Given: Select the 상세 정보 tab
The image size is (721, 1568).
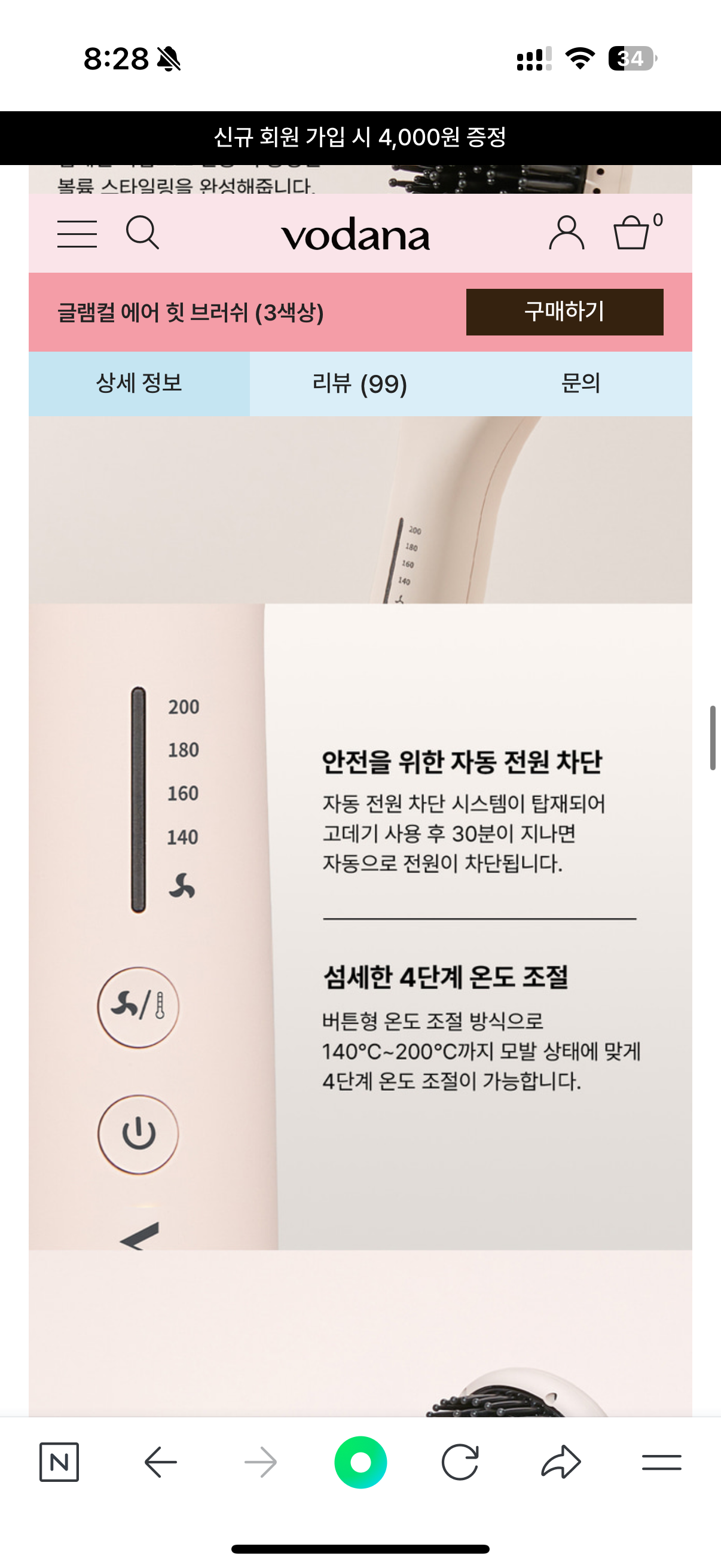Looking at the screenshot, I should coord(139,383).
